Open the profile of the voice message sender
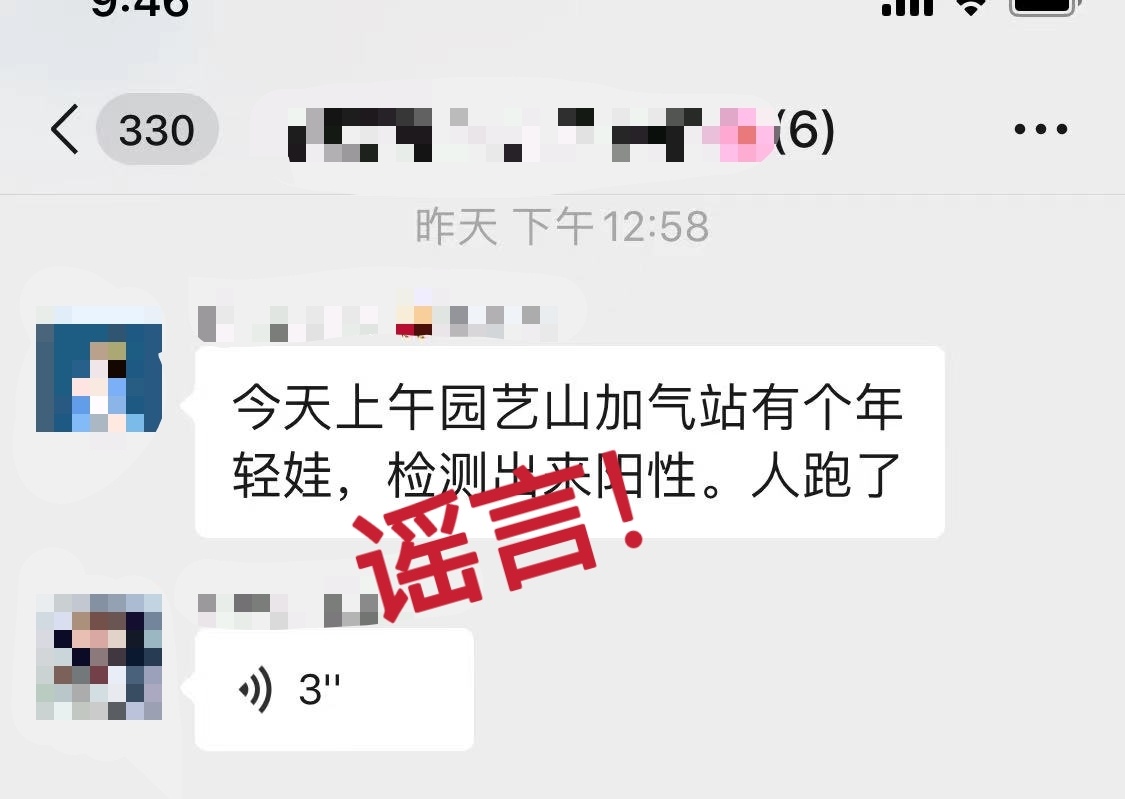Screen dimensions: 1125x799 click(x=99, y=657)
